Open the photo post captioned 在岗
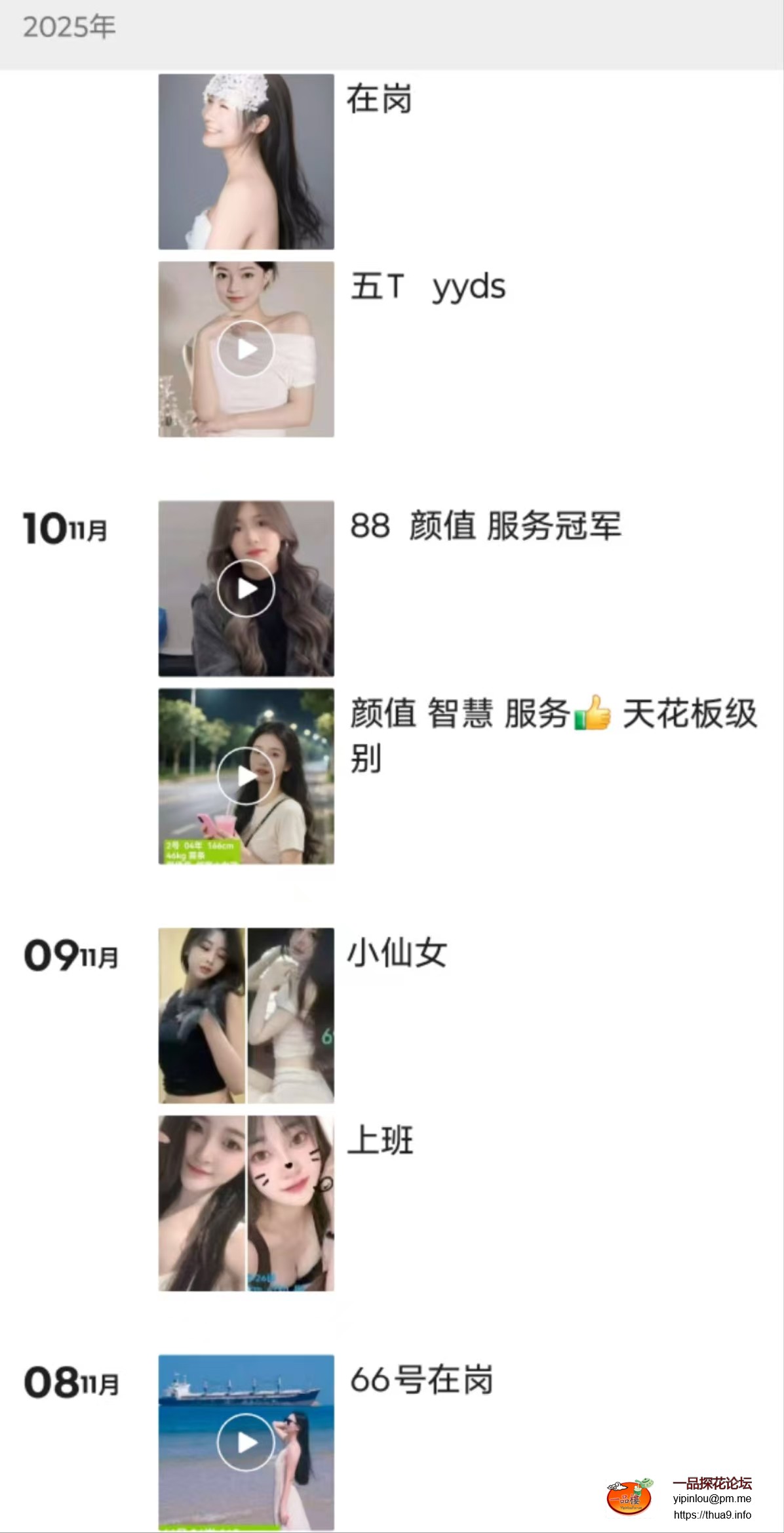This screenshot has width=784, height=1533. tap(246, 161)
